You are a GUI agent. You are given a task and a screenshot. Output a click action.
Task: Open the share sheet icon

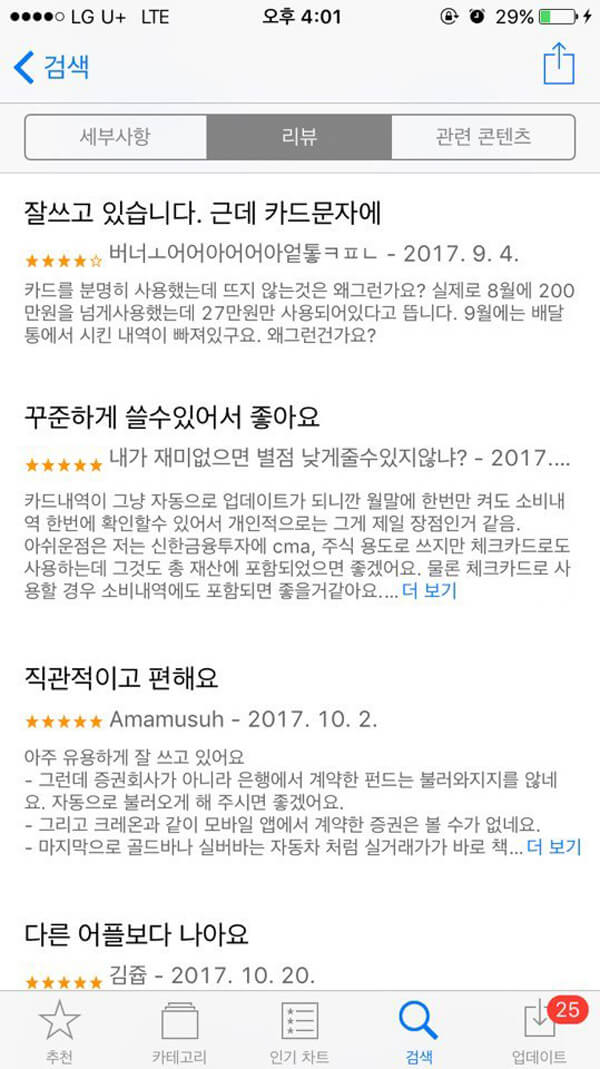coord(558,64)
